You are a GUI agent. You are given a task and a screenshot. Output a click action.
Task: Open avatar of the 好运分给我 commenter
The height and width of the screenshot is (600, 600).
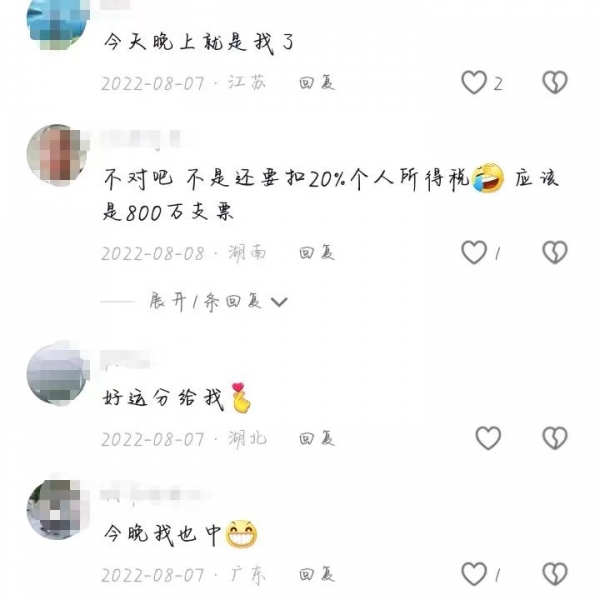tap(57, 373)
